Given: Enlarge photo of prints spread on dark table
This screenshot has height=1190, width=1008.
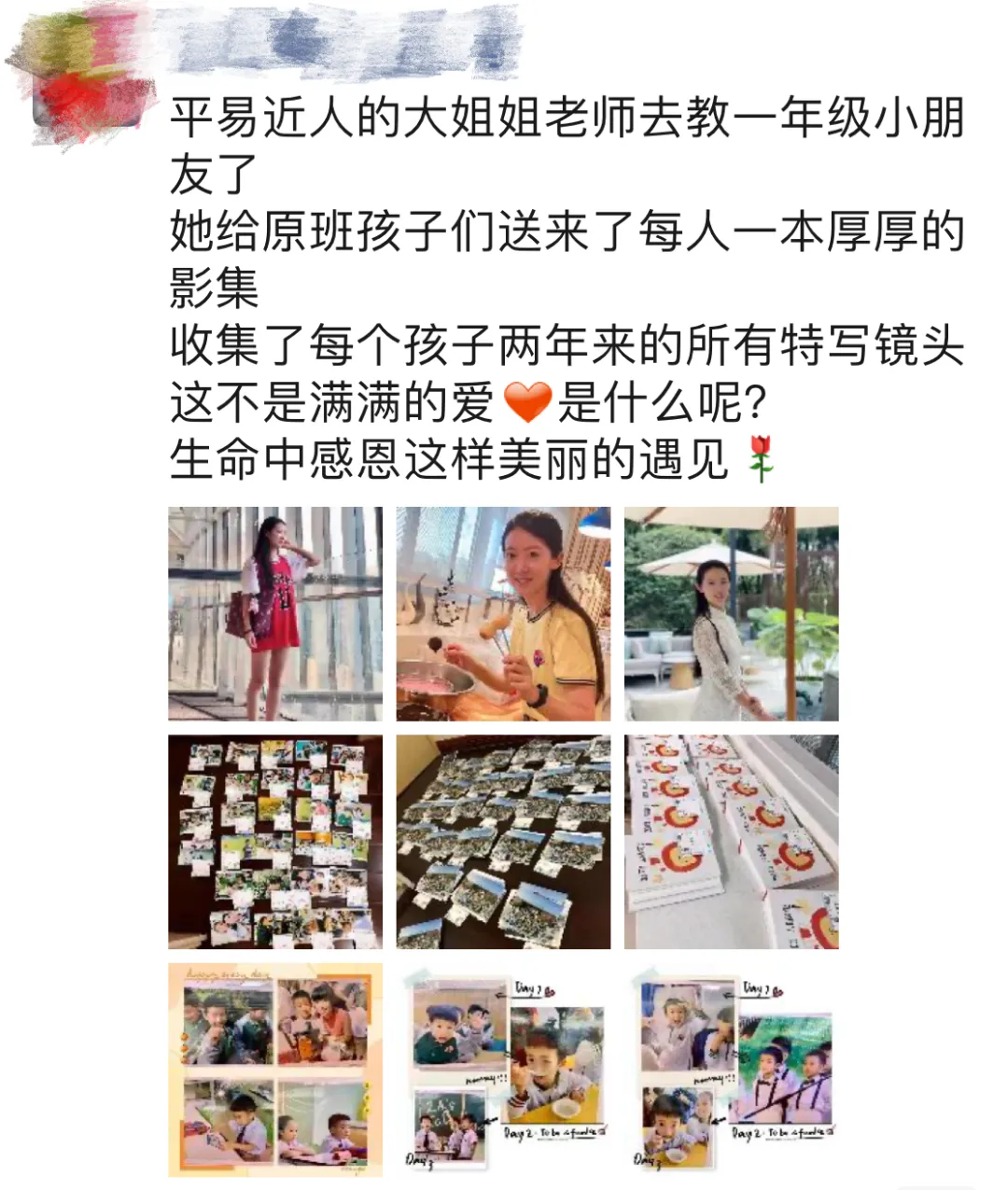Looking at the screenshot, I should (x=275, y=841).
